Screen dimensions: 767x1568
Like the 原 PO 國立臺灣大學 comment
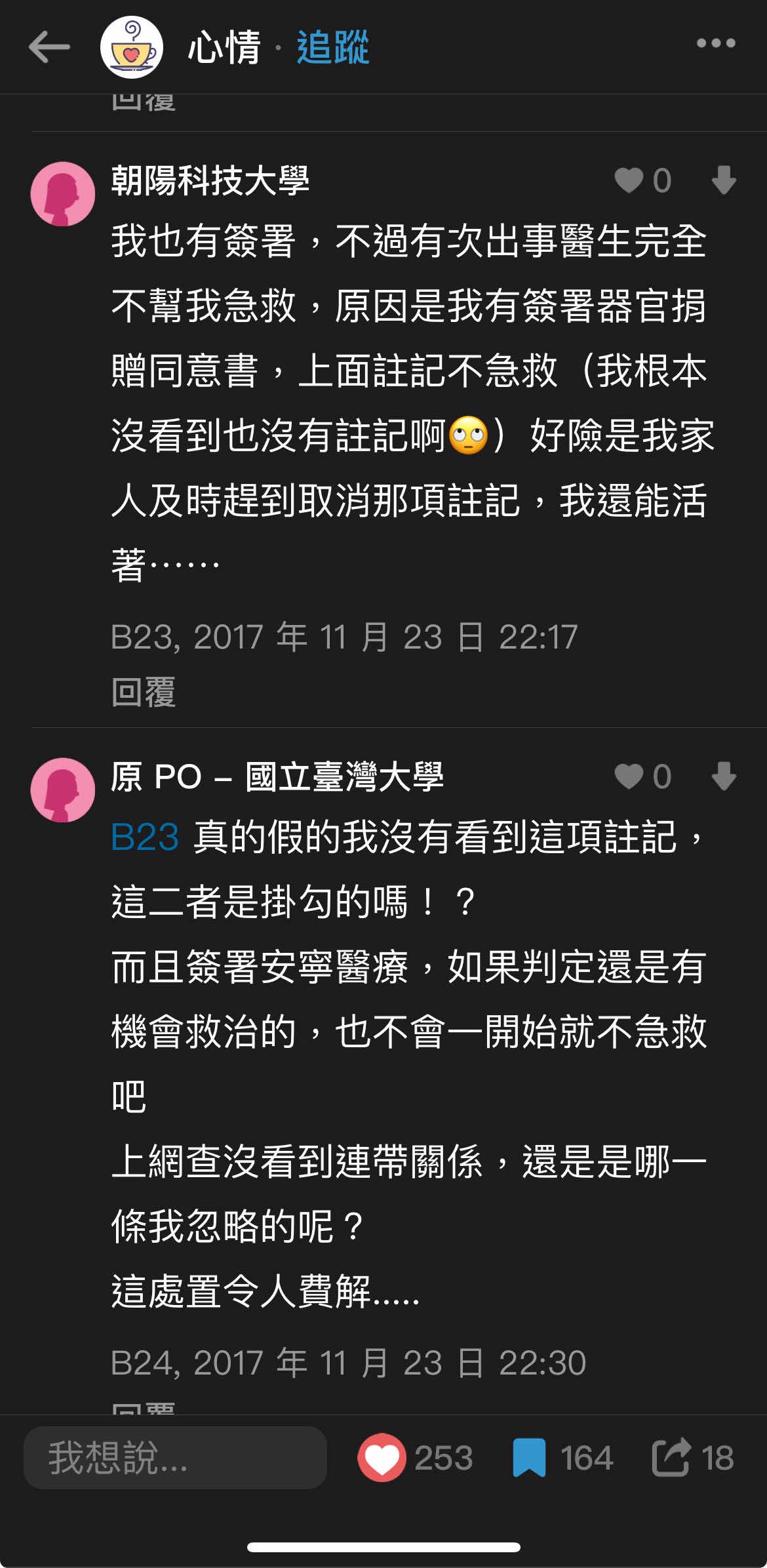(x=629, y=776)
